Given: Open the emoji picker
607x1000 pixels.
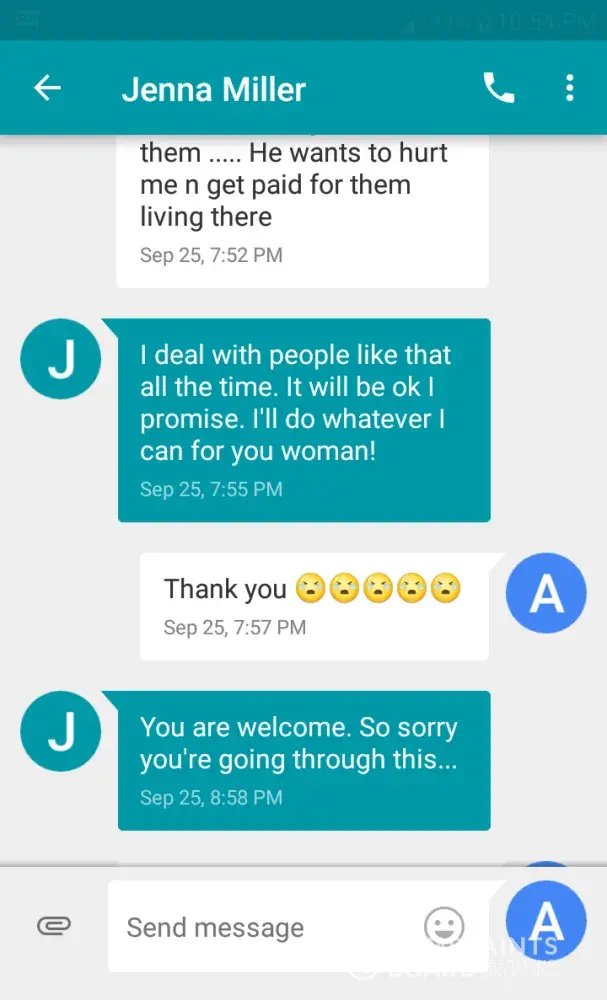Looking at the screenshot, I should (444, 926).
